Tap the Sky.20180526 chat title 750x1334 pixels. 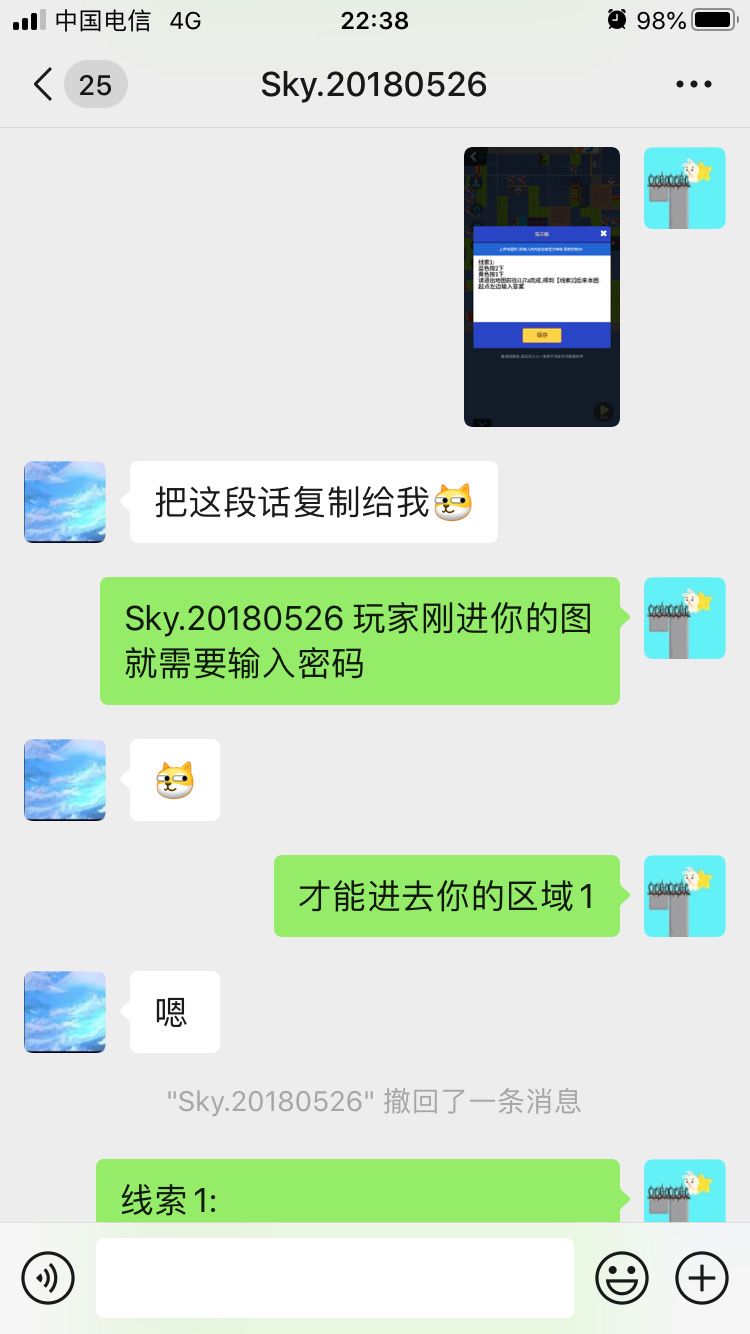coord(373,84)
